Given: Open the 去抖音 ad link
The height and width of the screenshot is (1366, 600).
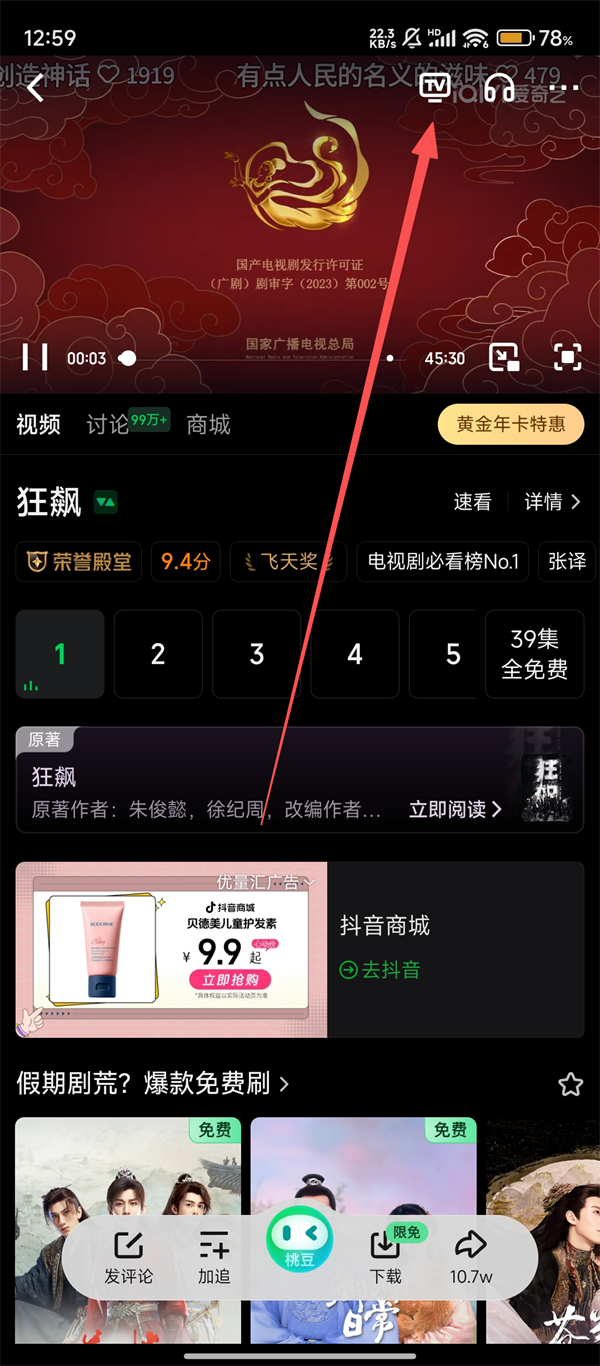Looking at the screenshot, I should click(x=380, y=969).
